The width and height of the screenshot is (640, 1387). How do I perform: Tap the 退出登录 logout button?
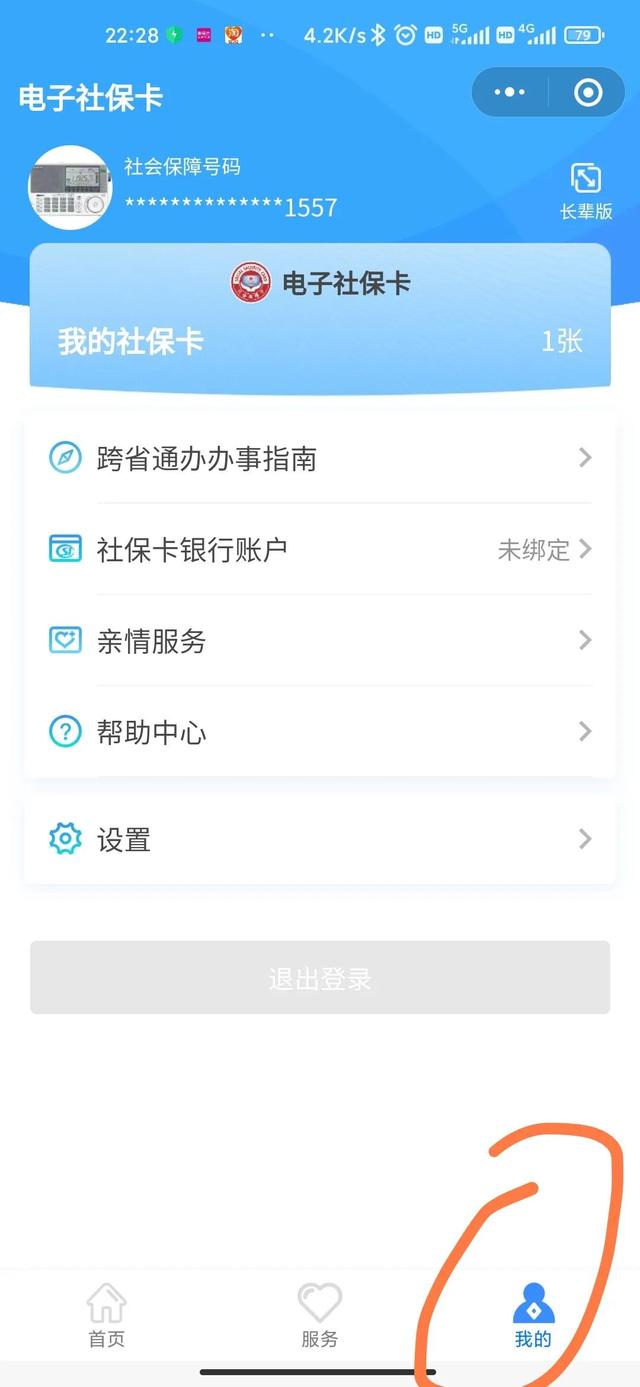point(320,978)
